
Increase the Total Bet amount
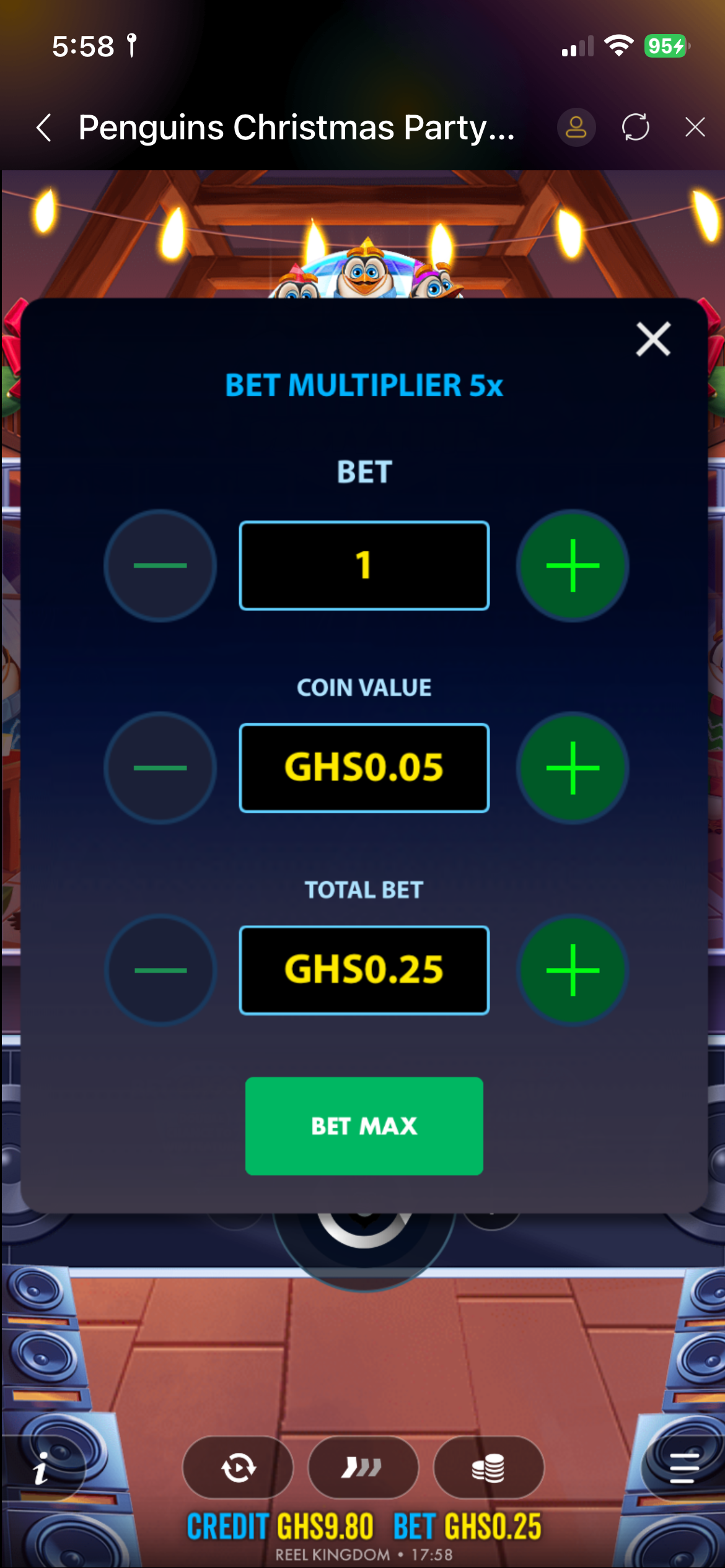(573, 970)
